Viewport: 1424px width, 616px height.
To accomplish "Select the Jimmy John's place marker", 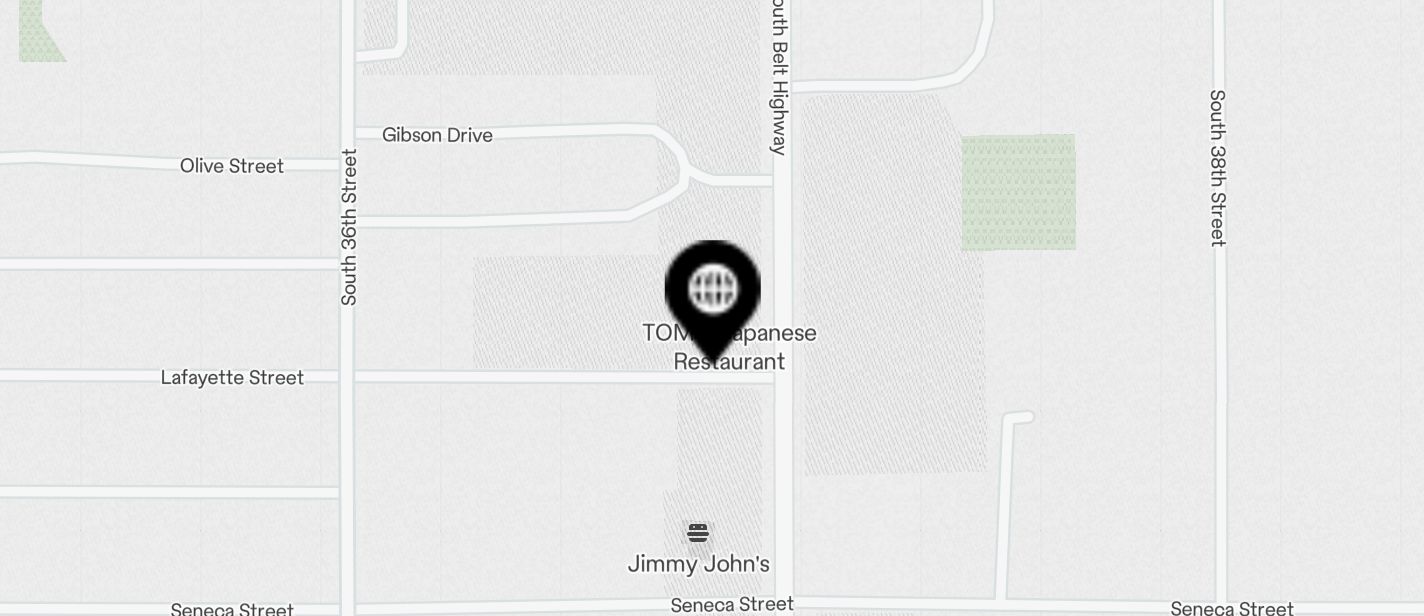I will click(698, 533).
